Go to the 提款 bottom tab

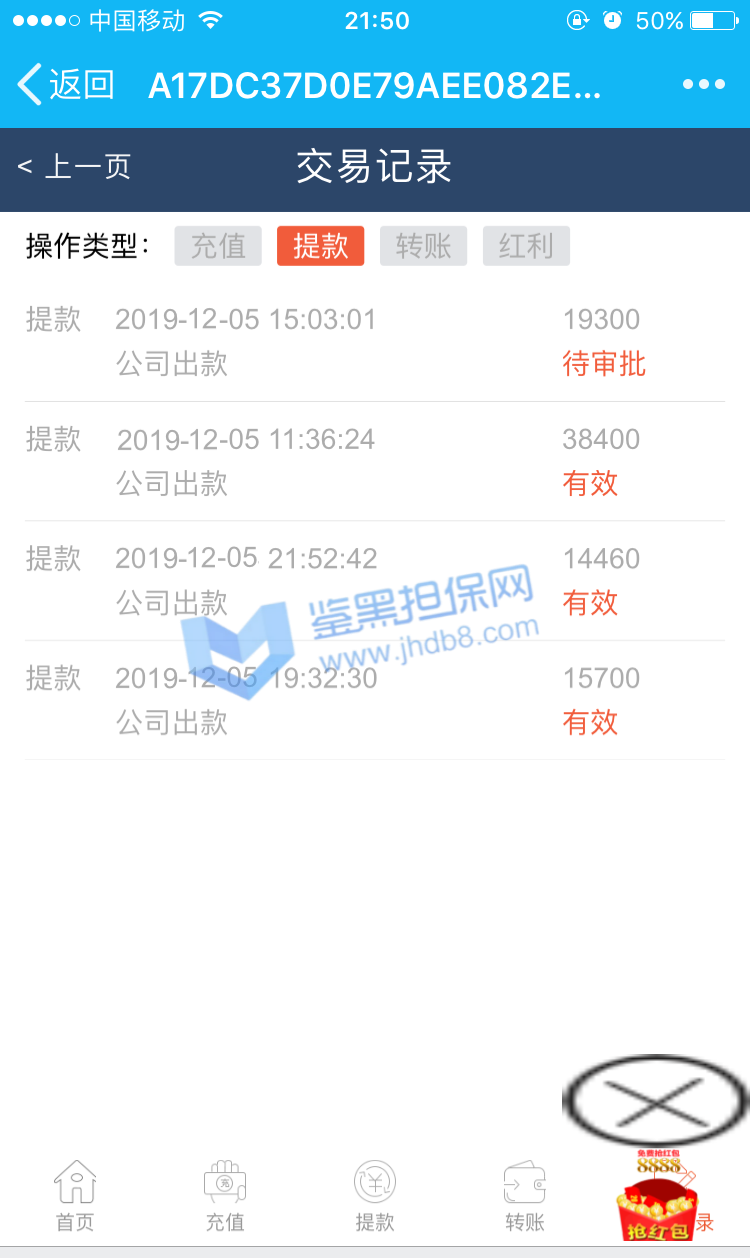(x=375, y=1196)
